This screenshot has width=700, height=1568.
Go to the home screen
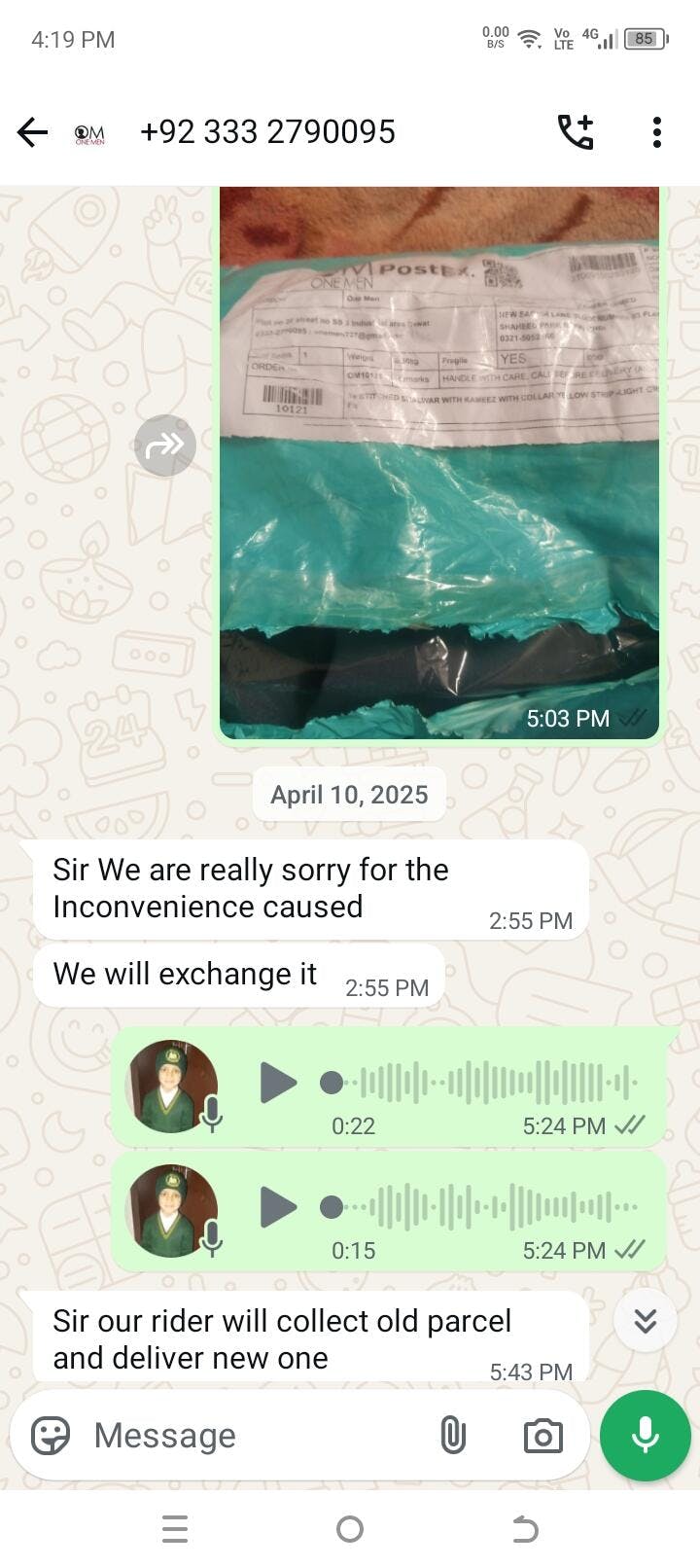tap(350, 1529)
